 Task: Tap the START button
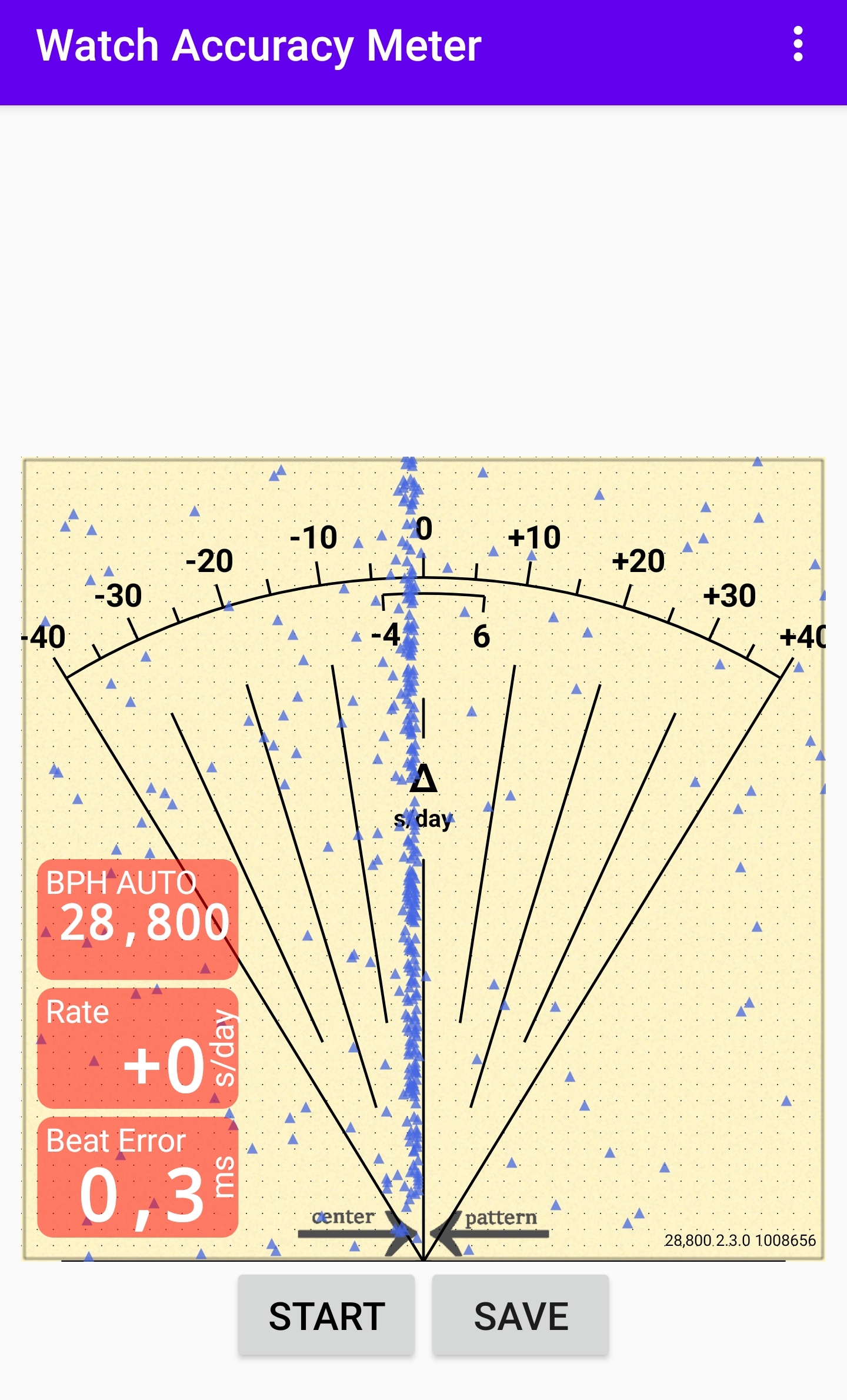tap(326, 1316)
